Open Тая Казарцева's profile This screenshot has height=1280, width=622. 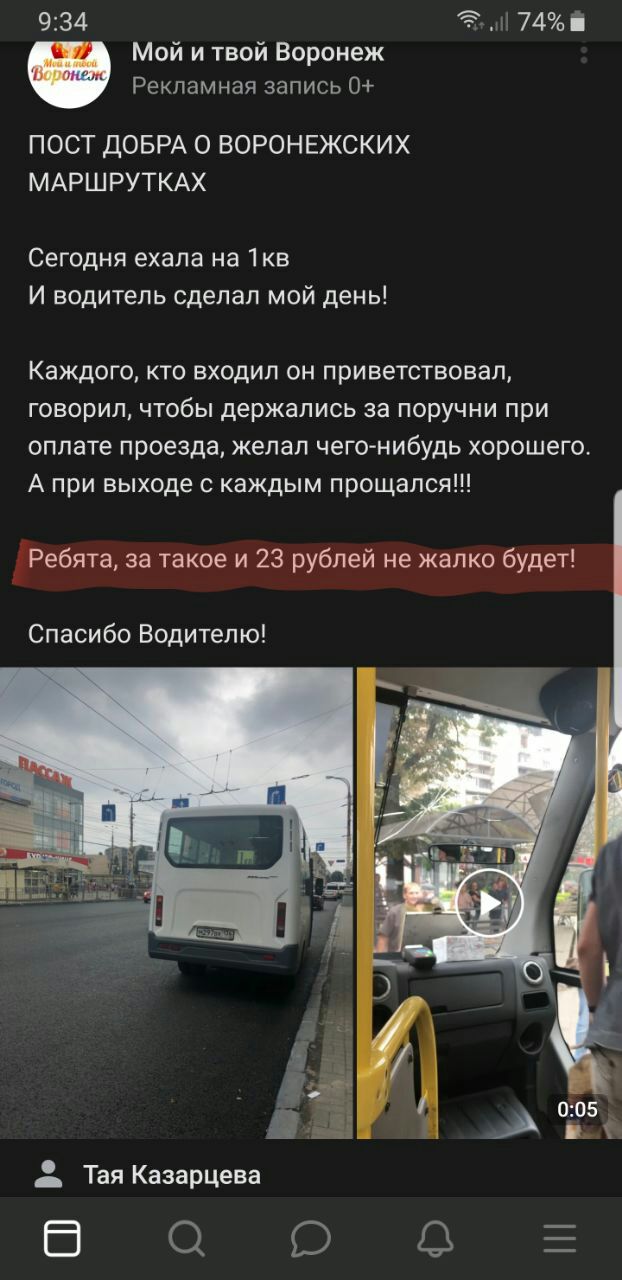(x=172, y=1174)
